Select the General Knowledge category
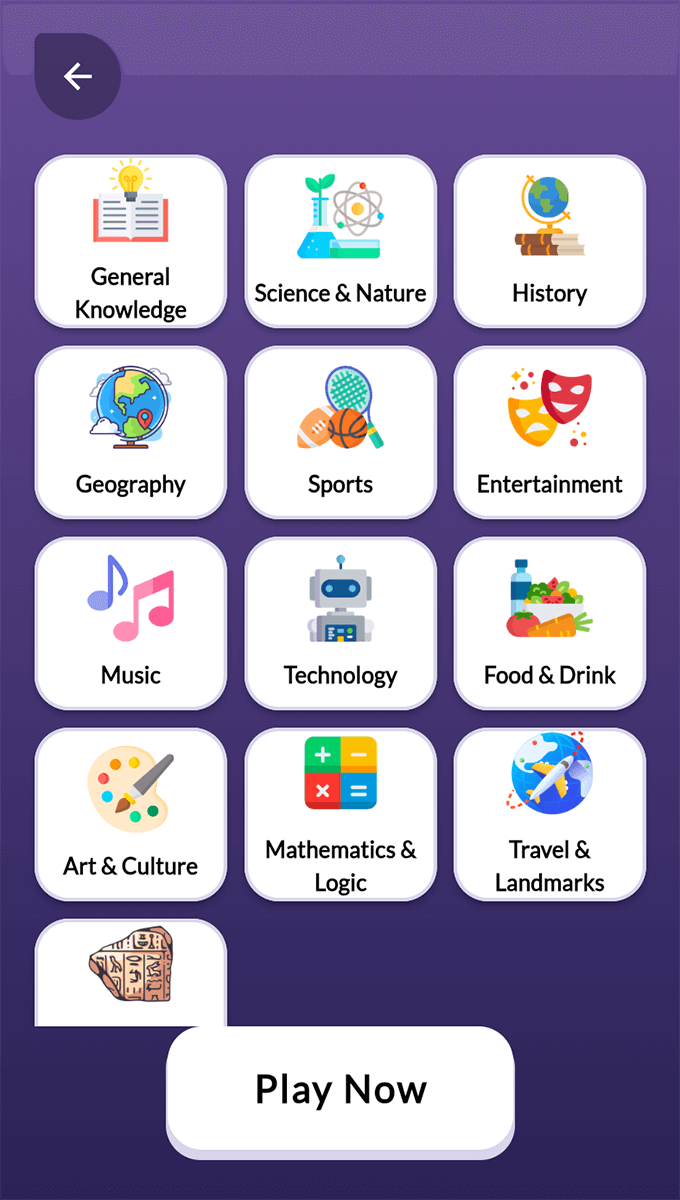The height and width of the screenshot is (1200, 680). 131,241
